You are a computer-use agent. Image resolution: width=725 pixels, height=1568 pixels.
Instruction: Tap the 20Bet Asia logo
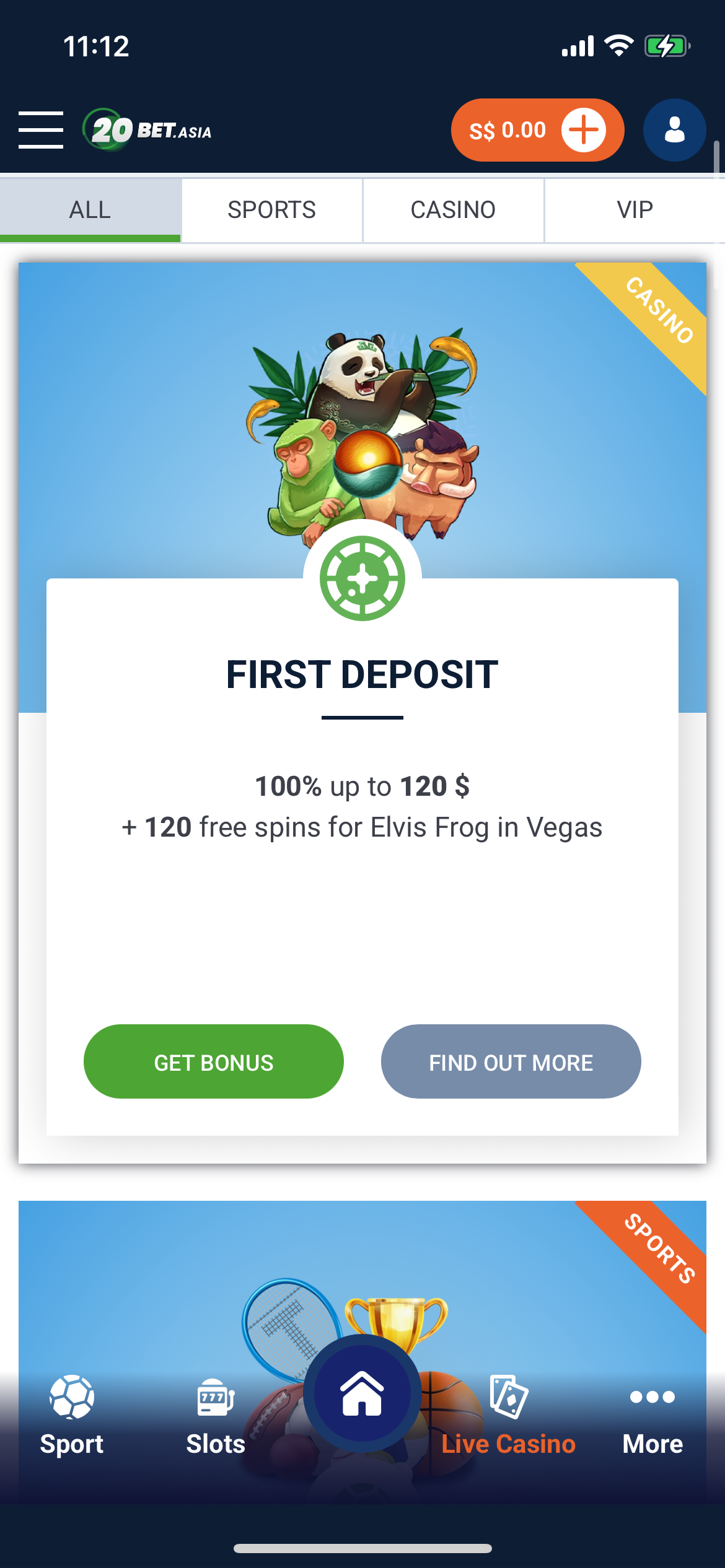click(x=147, y=130)
